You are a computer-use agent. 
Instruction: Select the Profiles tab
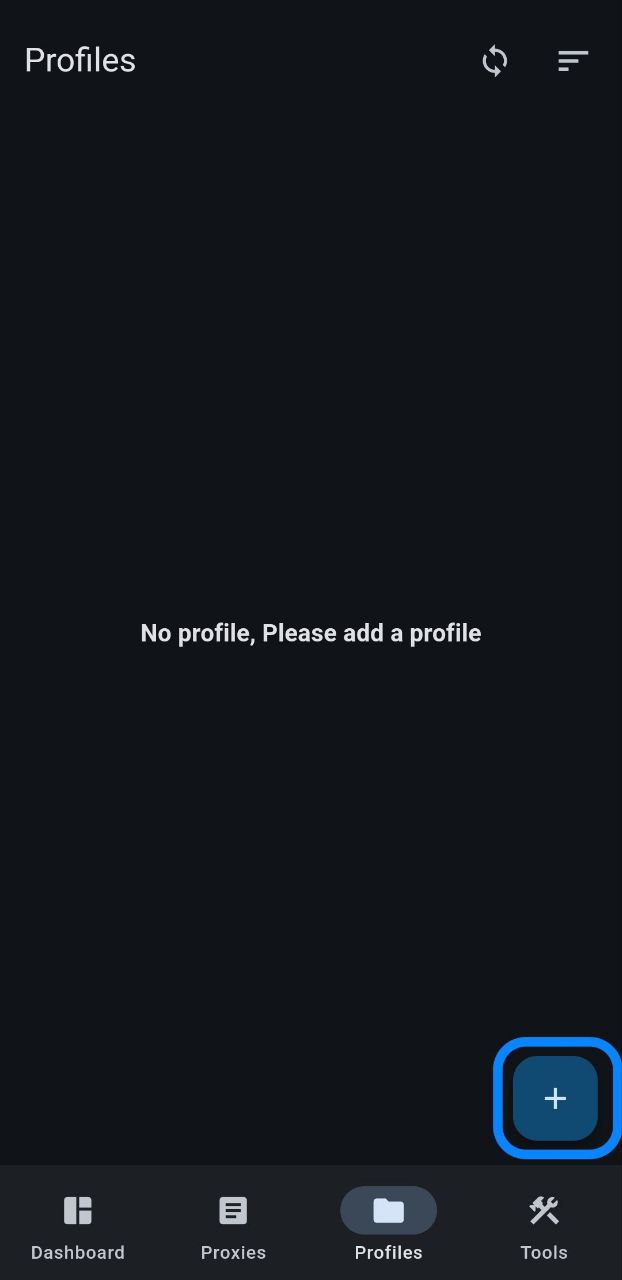(389, 1226)
